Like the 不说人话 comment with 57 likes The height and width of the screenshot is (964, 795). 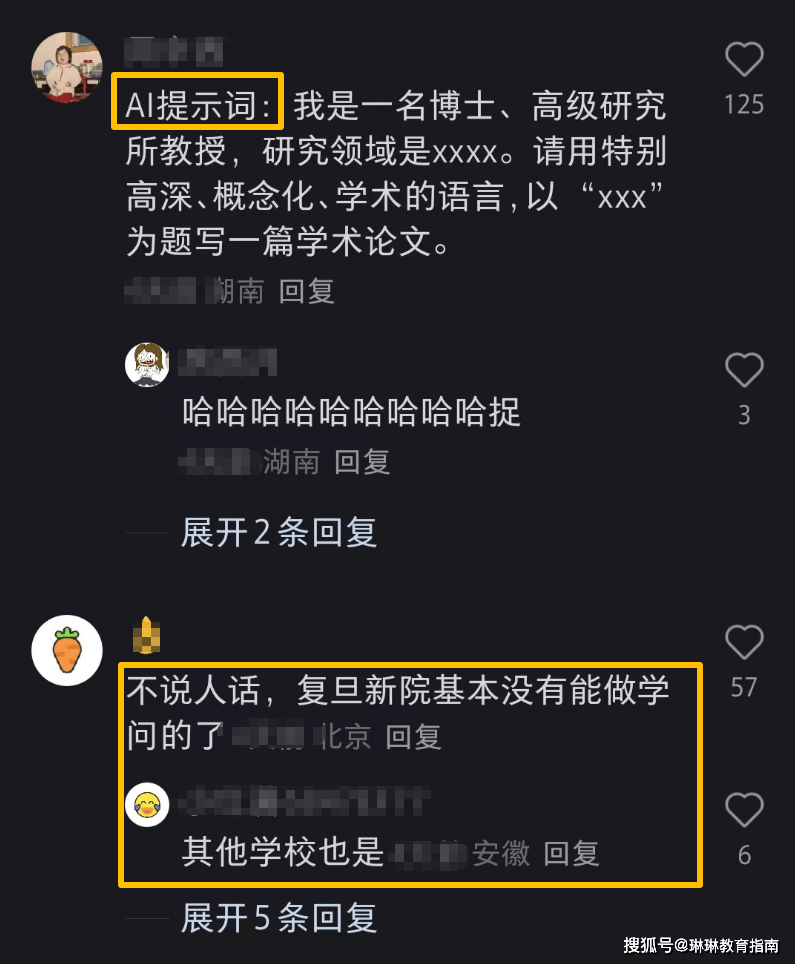[743, 642]
